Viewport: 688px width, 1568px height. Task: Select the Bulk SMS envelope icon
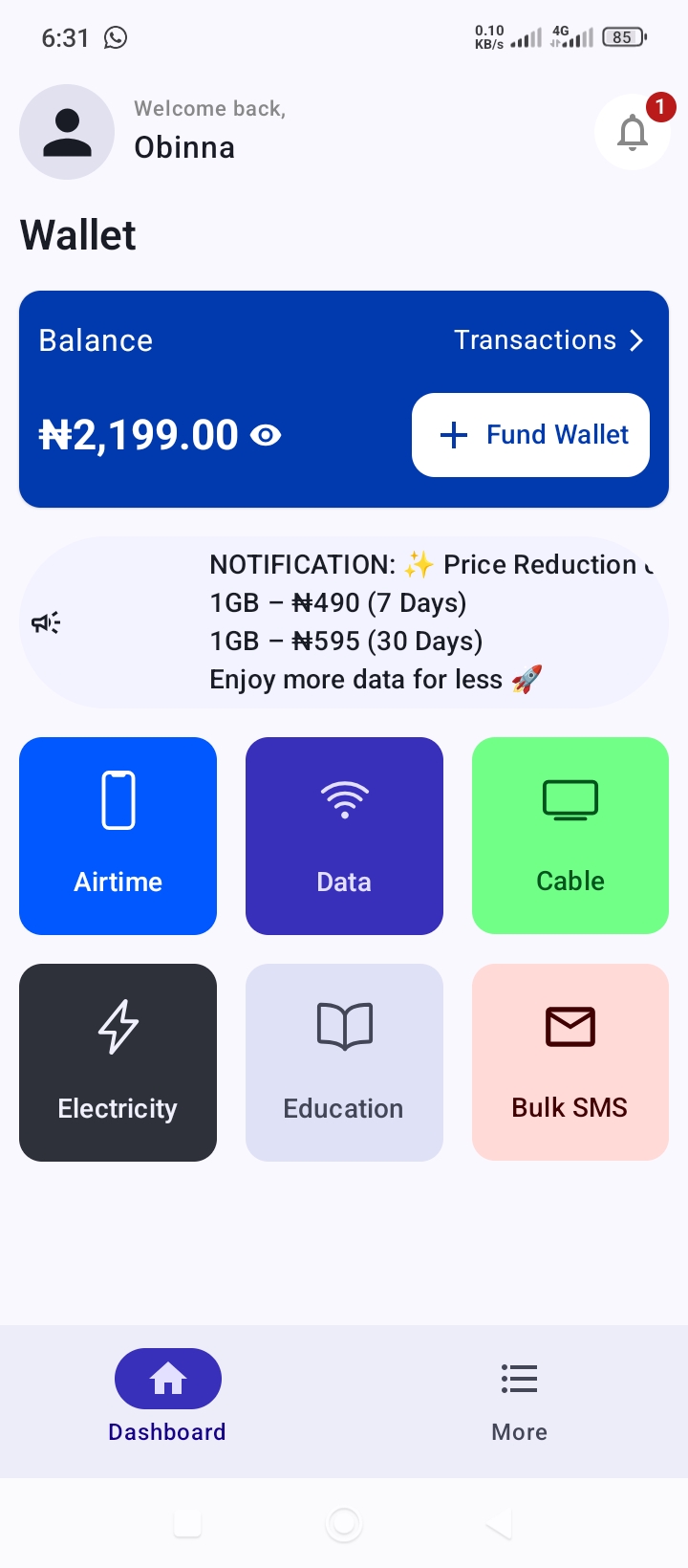click(x=570, y=1025)
